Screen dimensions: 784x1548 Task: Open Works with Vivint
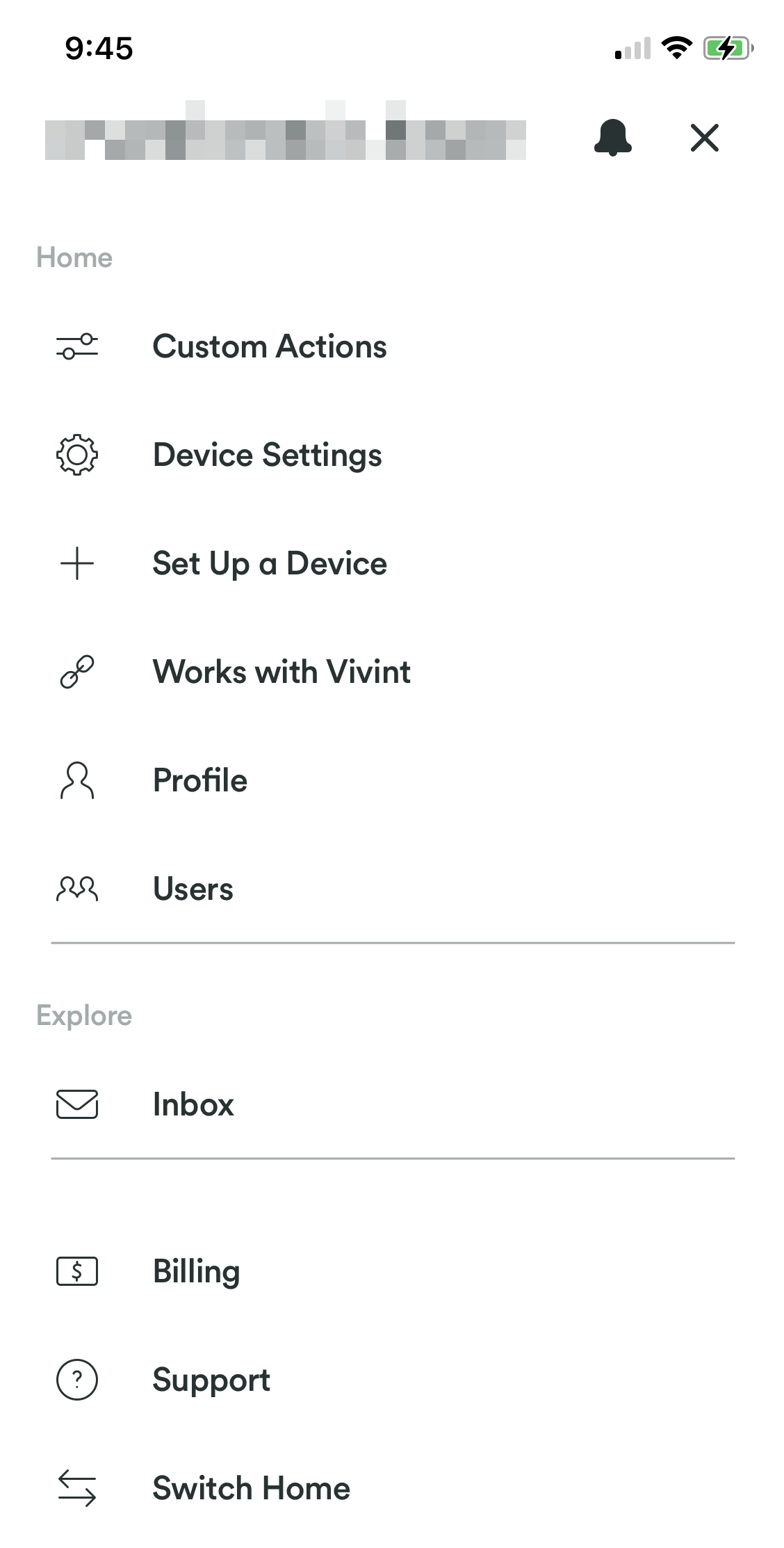pyautogui.click(x=281, y=672)
